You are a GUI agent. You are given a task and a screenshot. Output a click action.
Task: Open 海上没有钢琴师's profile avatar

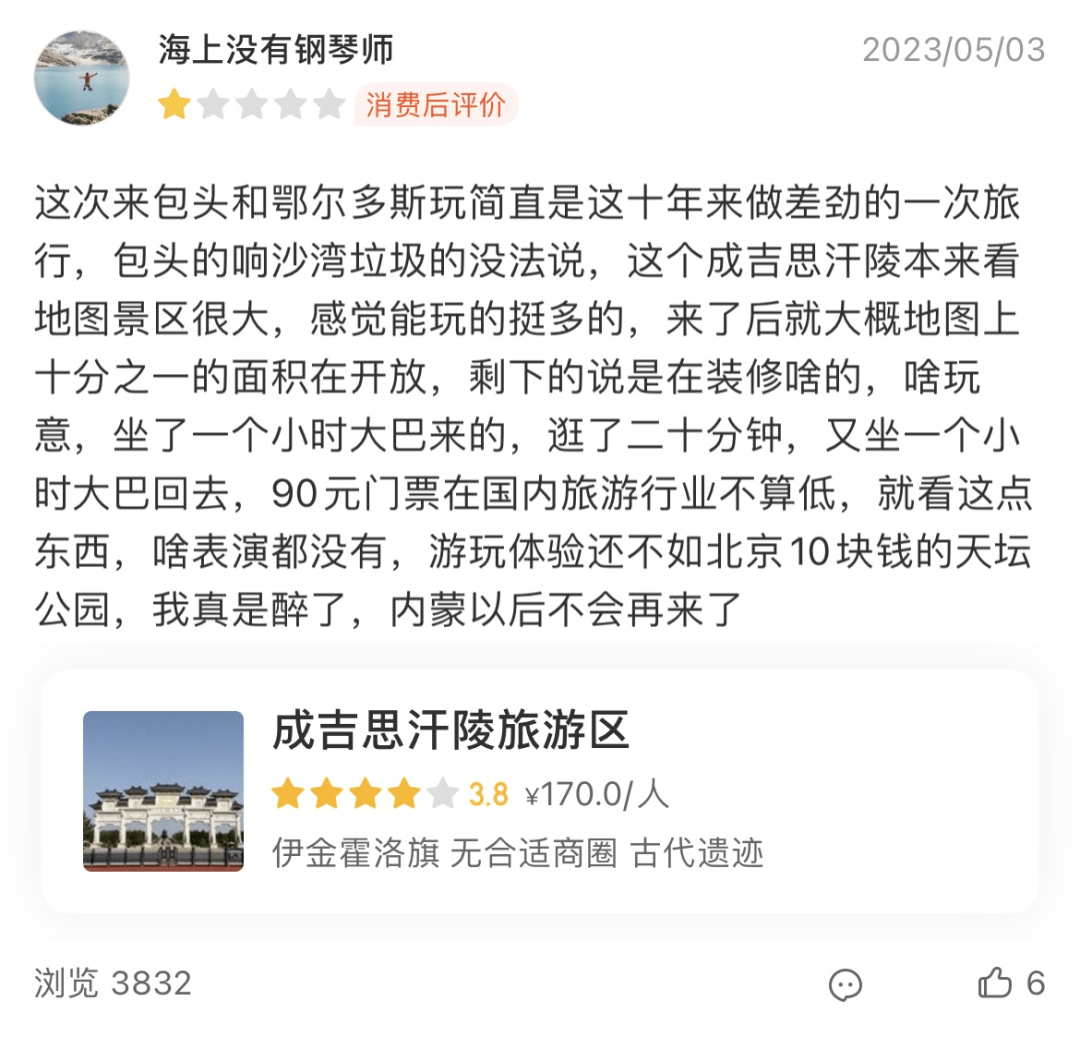81,78
